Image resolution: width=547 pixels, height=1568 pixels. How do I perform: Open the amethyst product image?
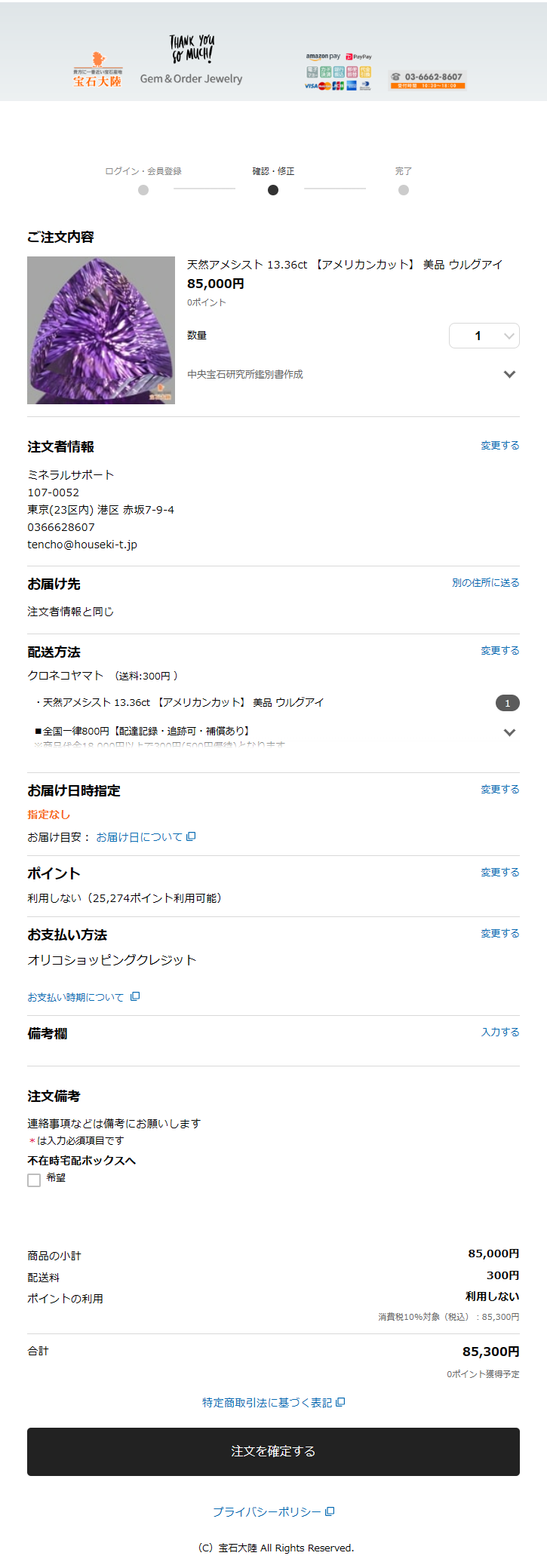[101, 330]
